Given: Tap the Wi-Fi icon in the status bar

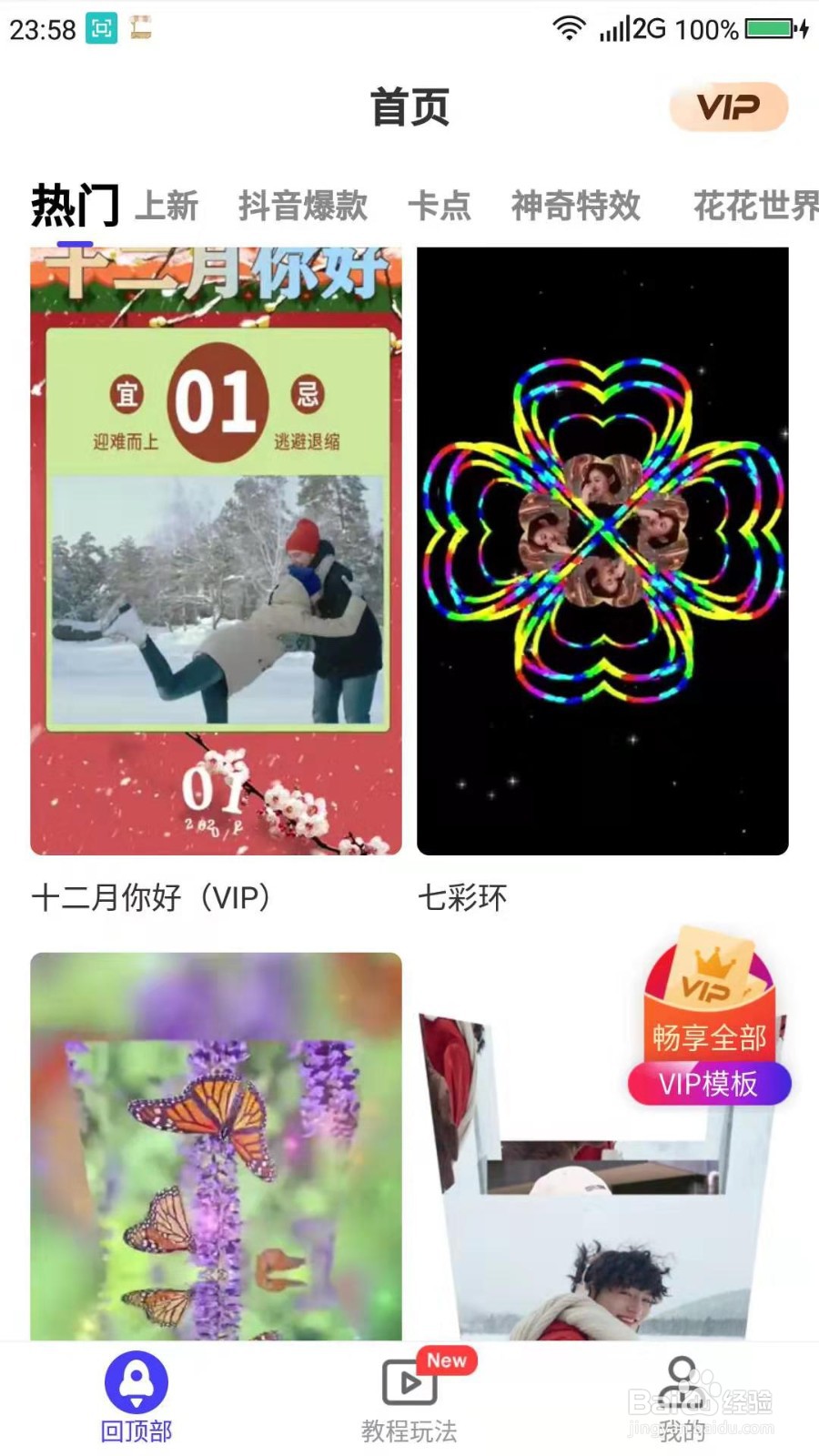Looking at the screenshot, I should pyautogui.click(x=569, y=28).
